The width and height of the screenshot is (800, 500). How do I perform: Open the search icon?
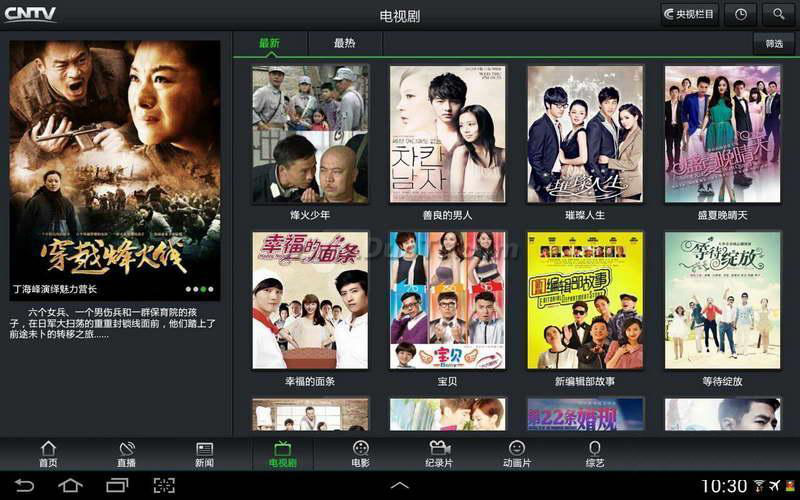tap(777, 14)
